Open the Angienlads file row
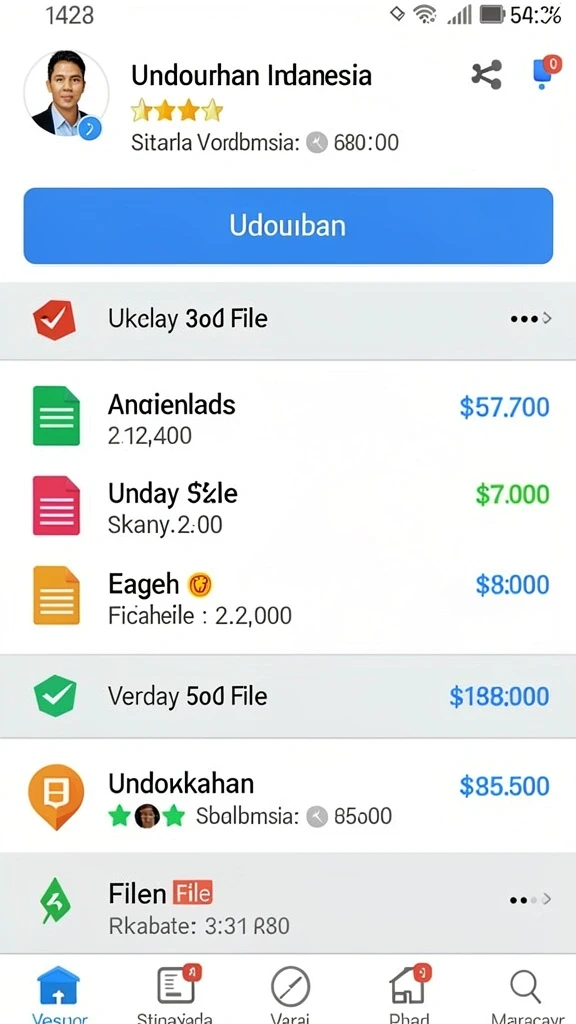This screenshot has width=576, height=1024. [x=288, y=416]
